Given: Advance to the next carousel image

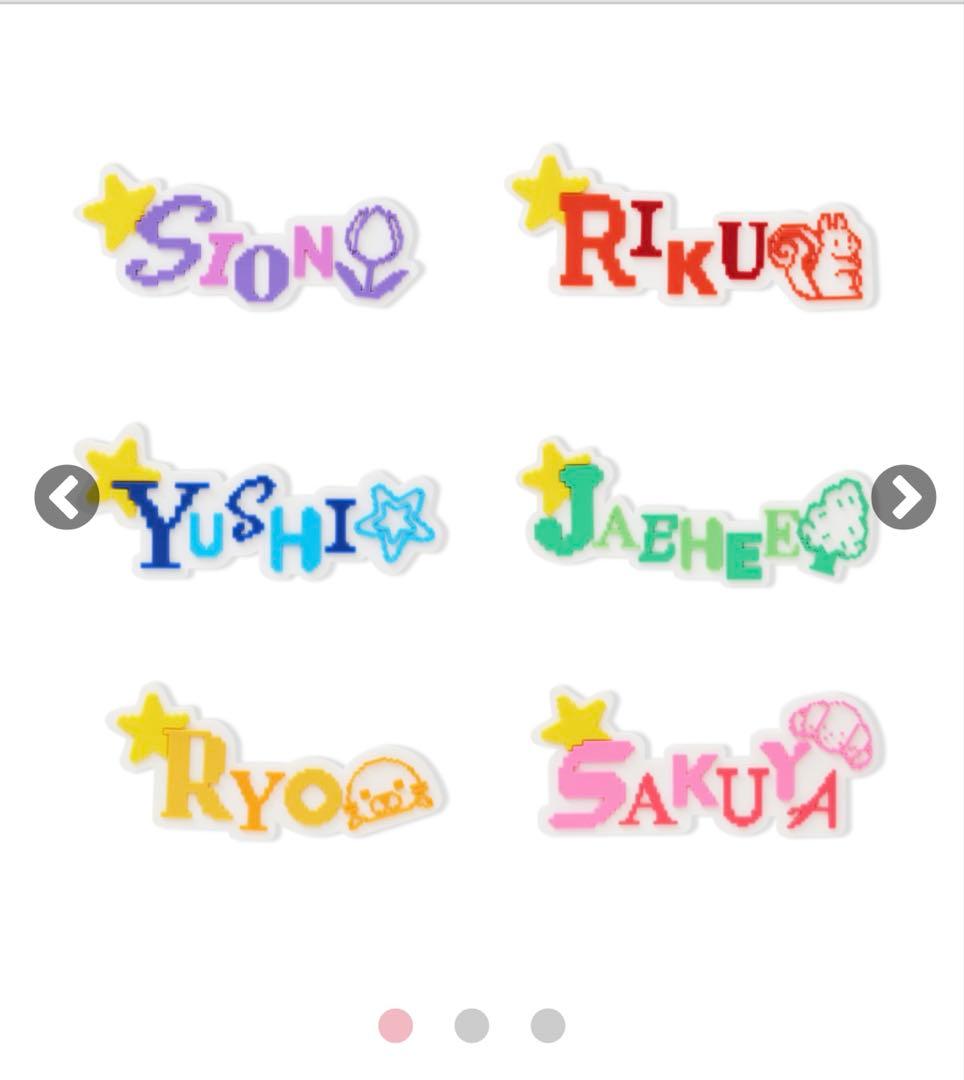Looking at the screenshot, I should tap(903, 497).
